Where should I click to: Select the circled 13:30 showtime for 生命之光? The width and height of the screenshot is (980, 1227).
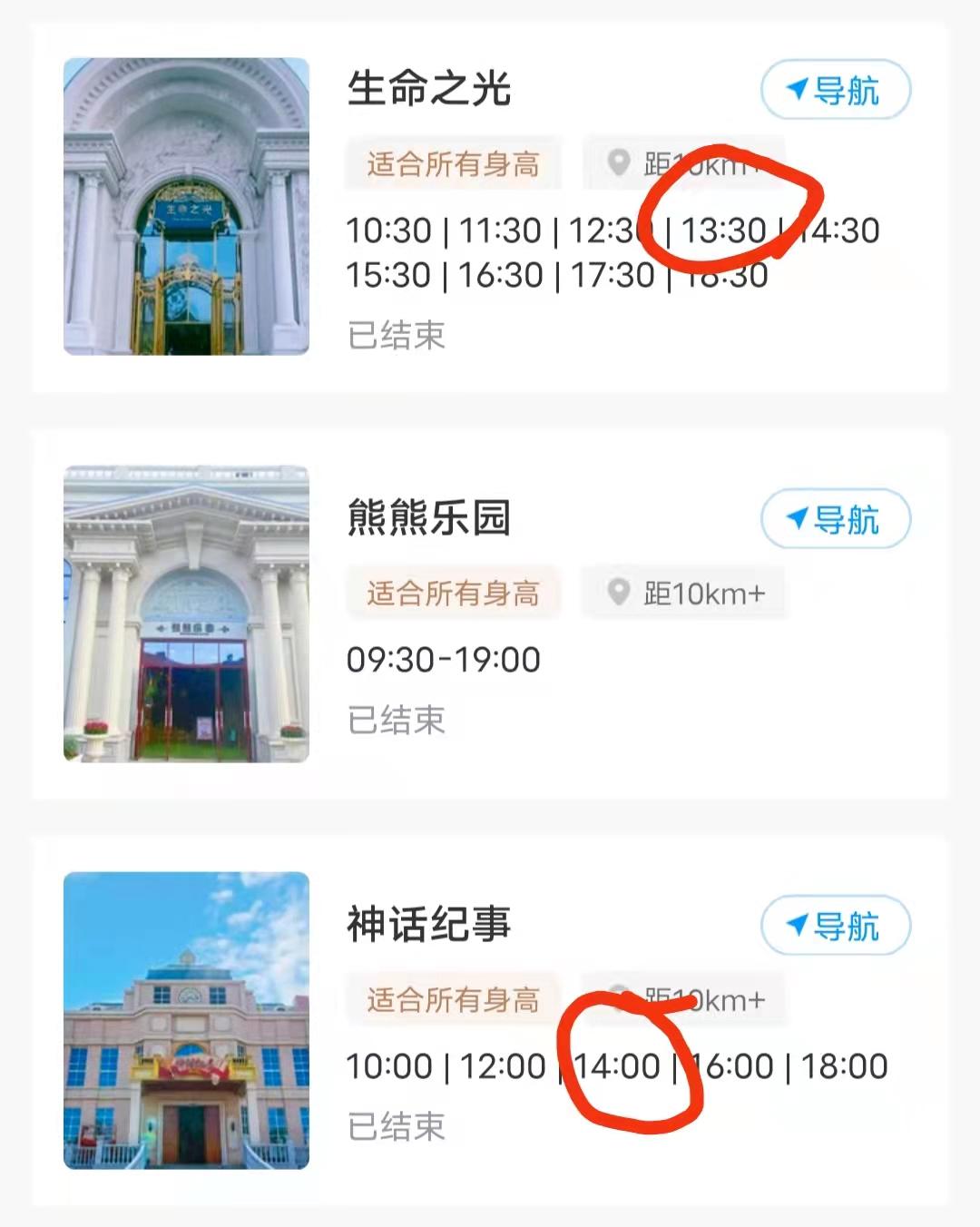click(726, 231)
